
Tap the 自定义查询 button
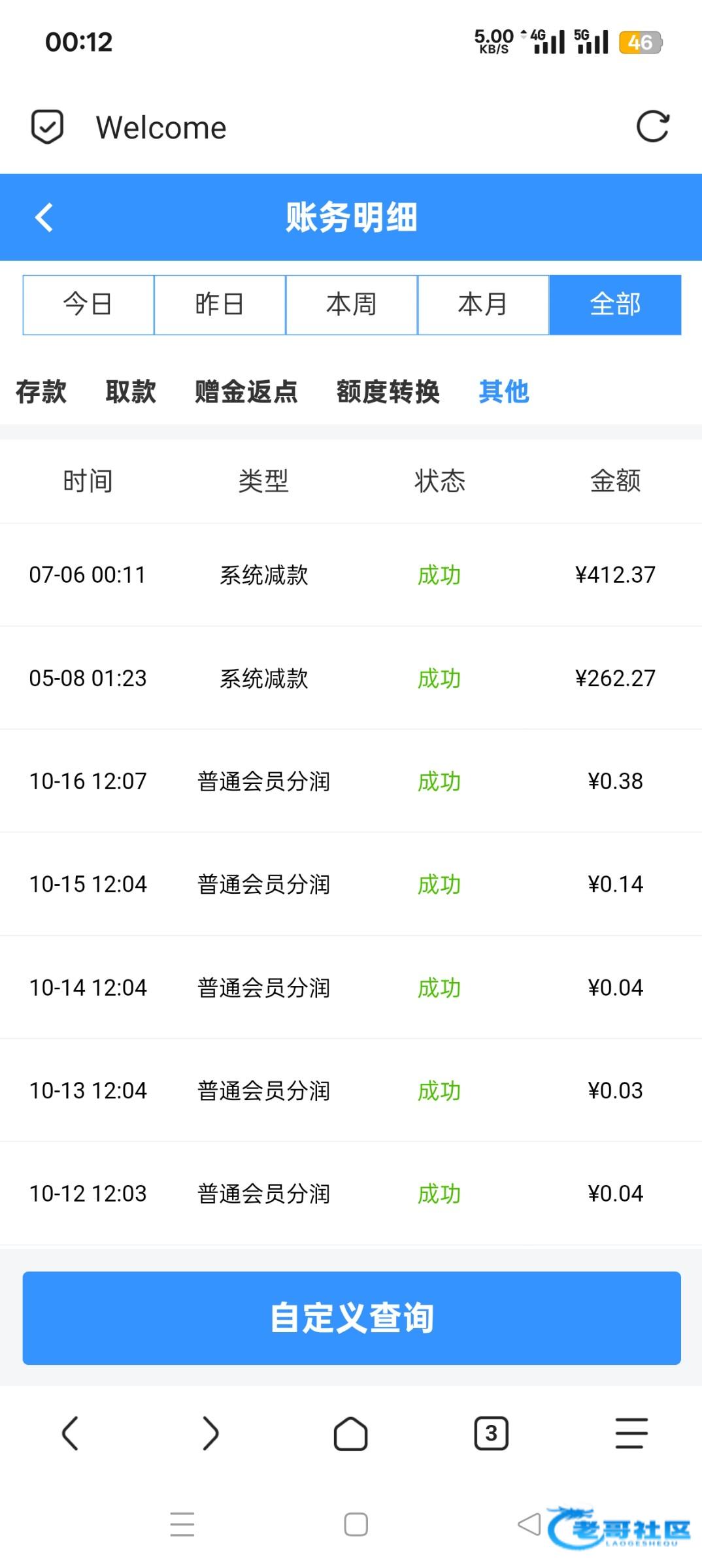[352, 1318]
